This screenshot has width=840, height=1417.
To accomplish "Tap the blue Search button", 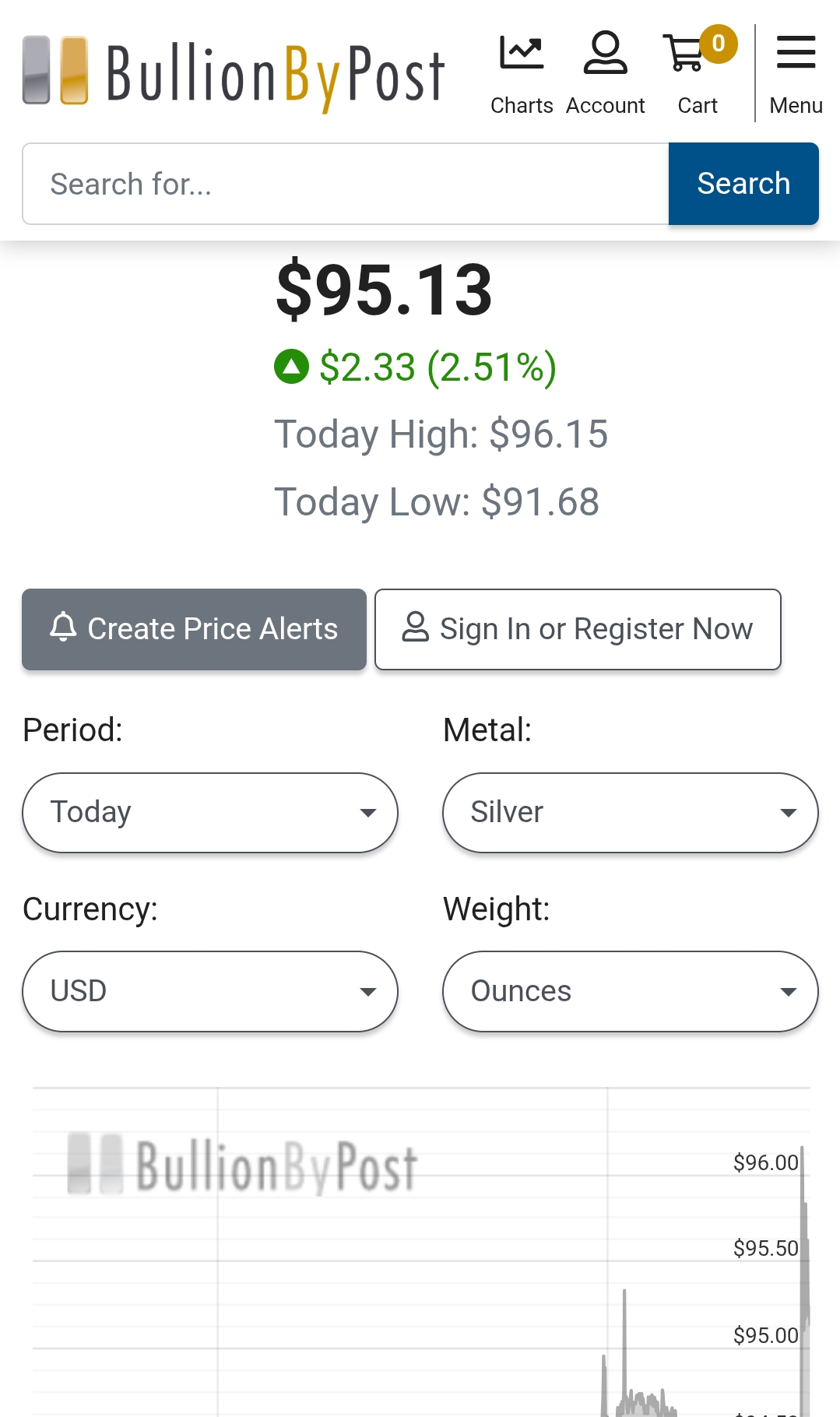I will [x=743, y=185].
